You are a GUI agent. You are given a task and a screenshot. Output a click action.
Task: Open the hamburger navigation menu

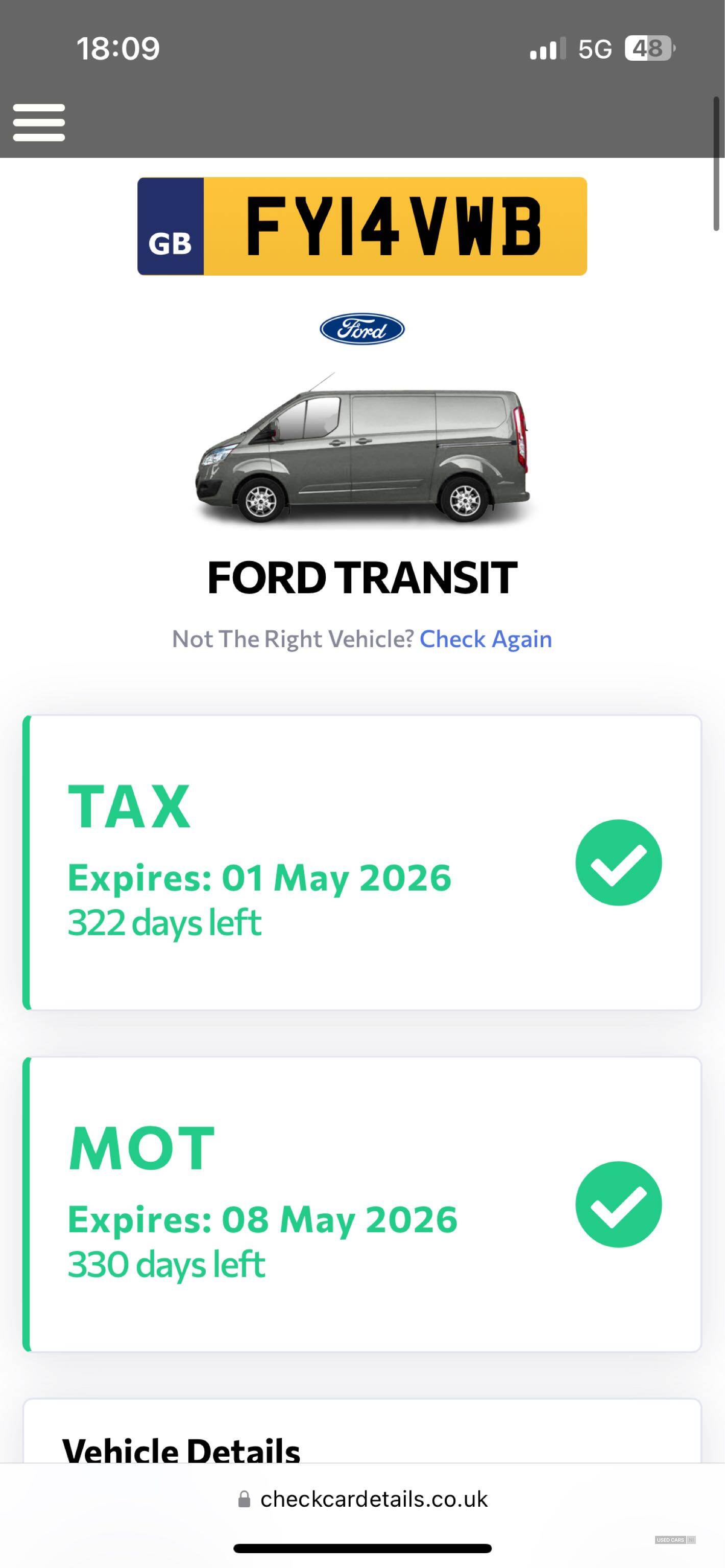[39, 122]
